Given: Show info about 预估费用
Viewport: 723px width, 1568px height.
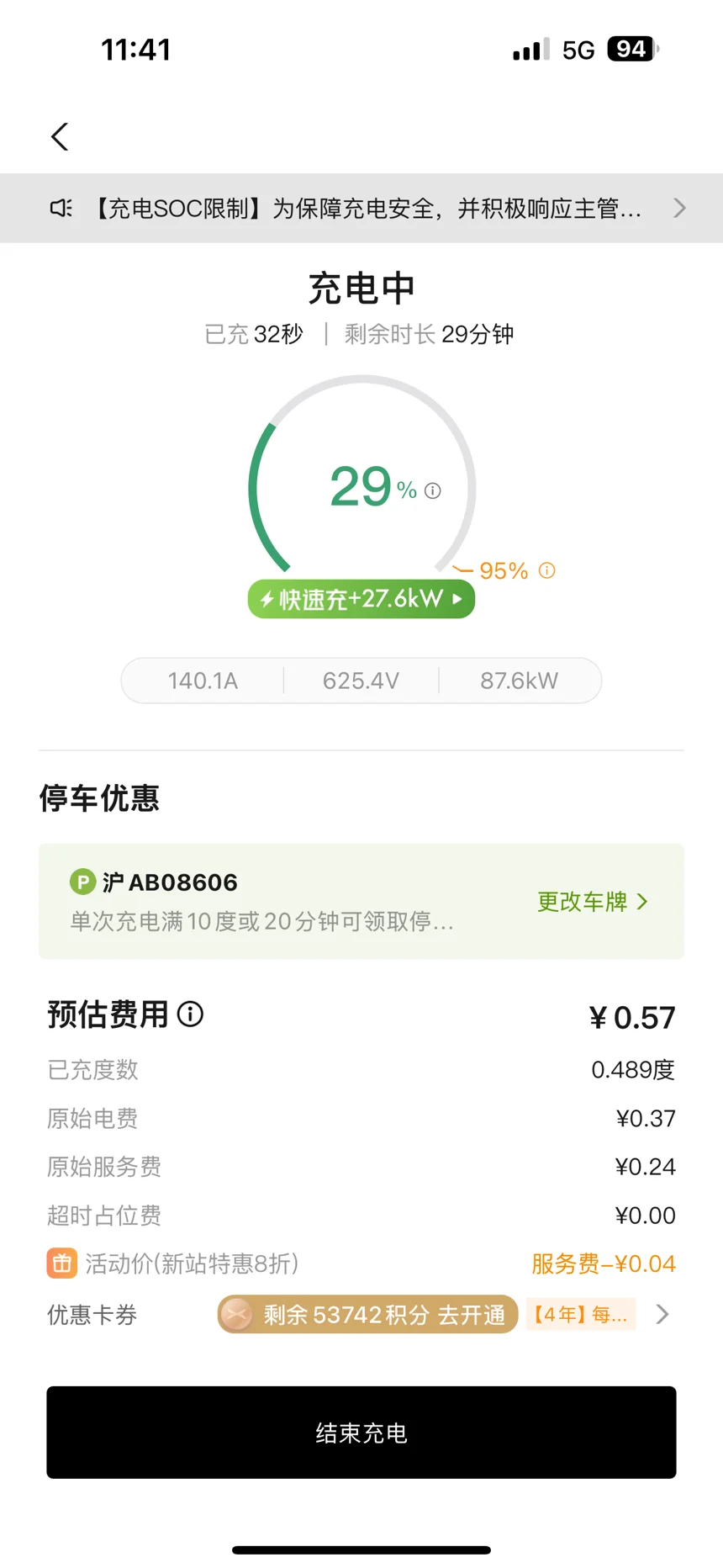Looking at the screenshot, I should click(191, 1014).
